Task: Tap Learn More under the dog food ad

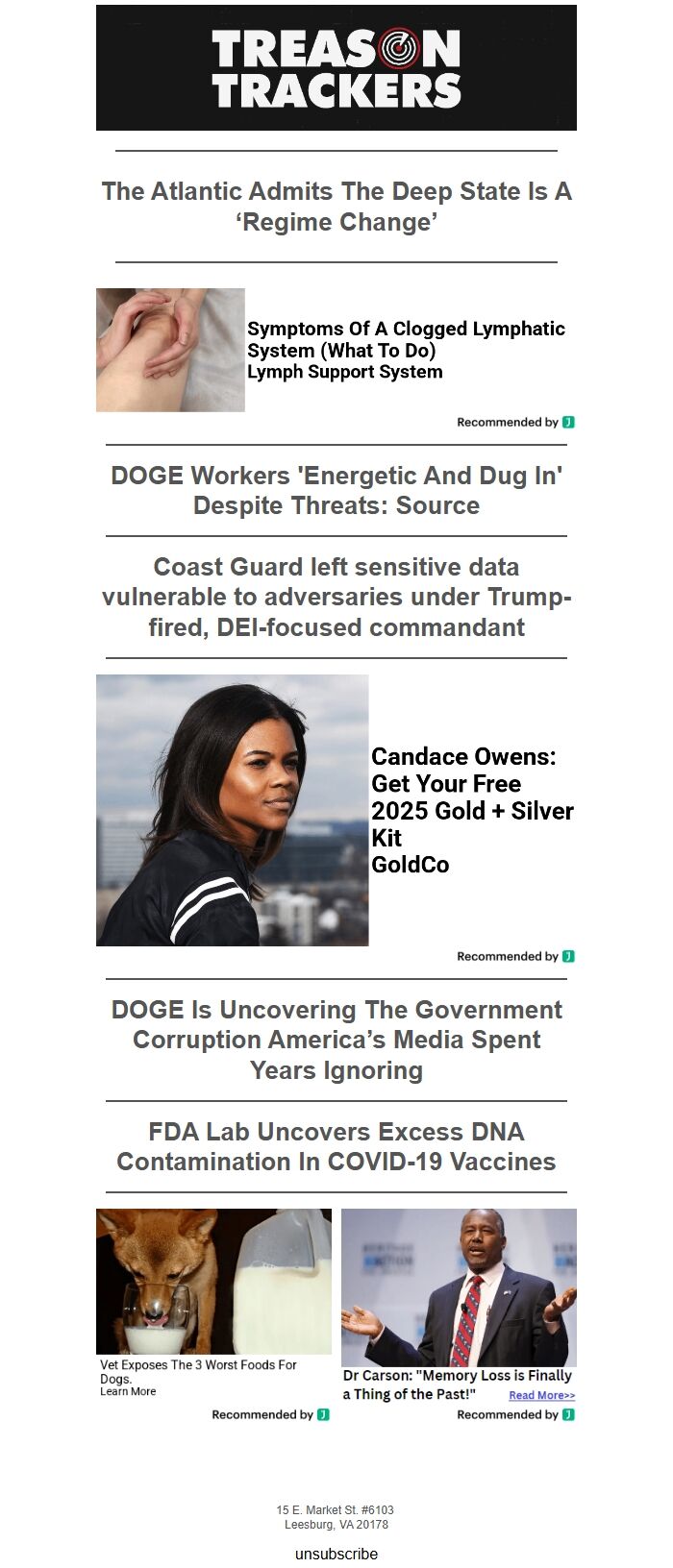Action: [128, 1391]
